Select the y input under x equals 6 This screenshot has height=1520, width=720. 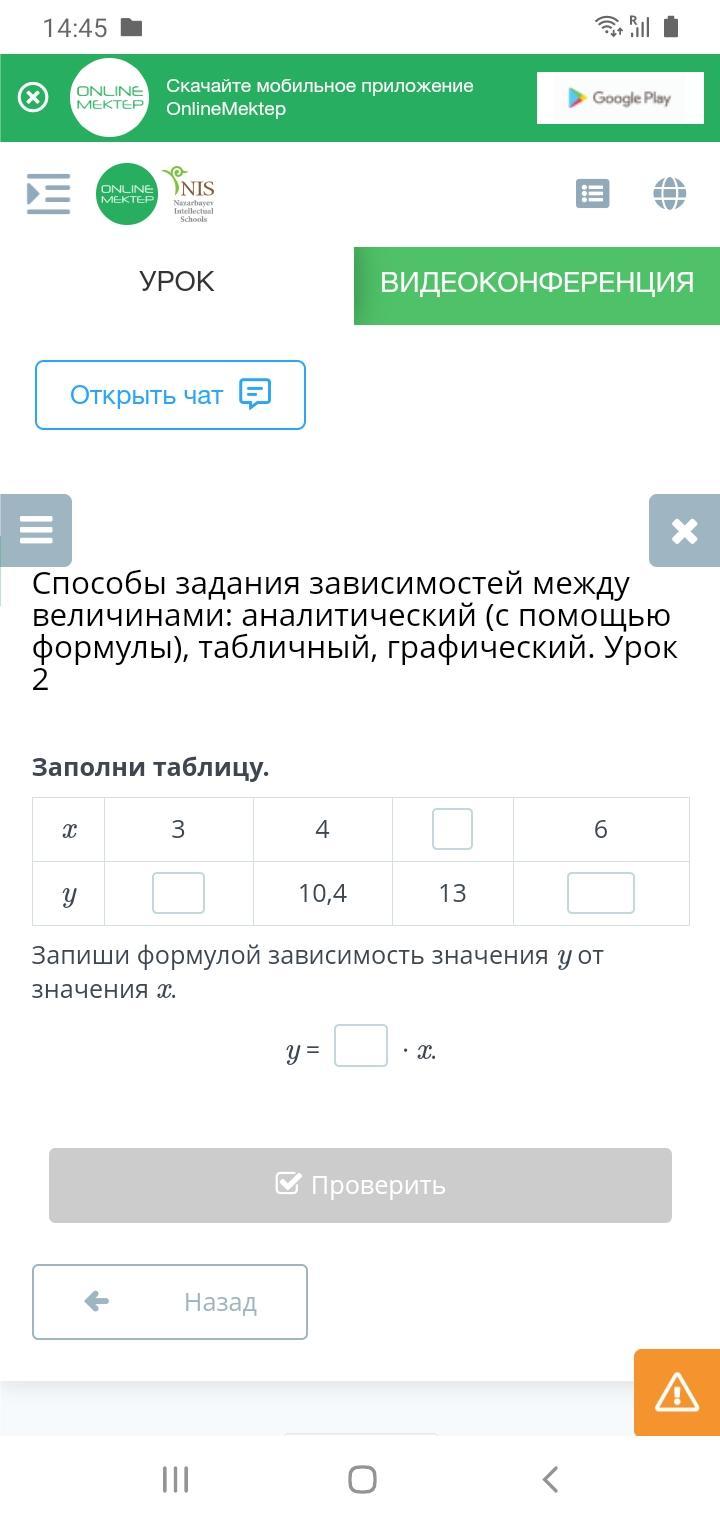(601, 893)
